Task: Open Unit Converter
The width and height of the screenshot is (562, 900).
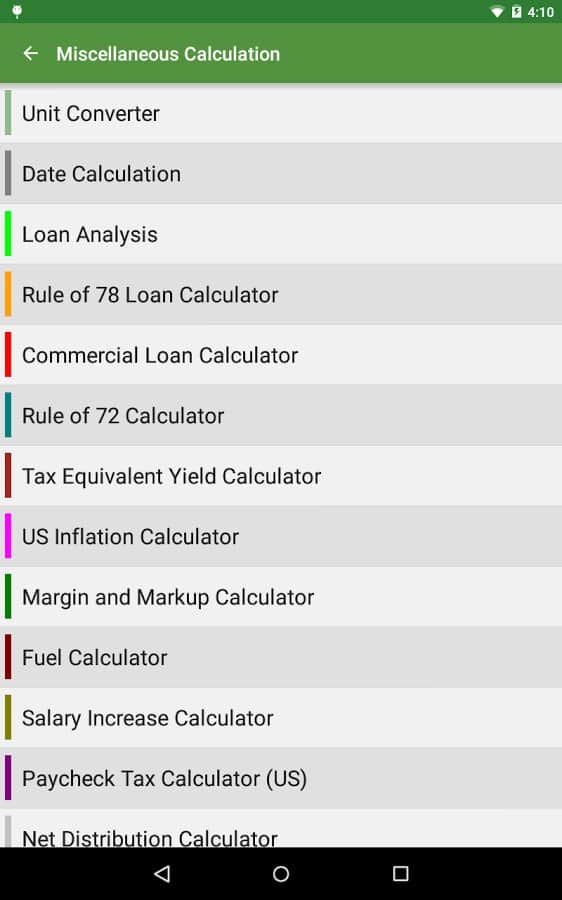Action: (x=281, y=113)
